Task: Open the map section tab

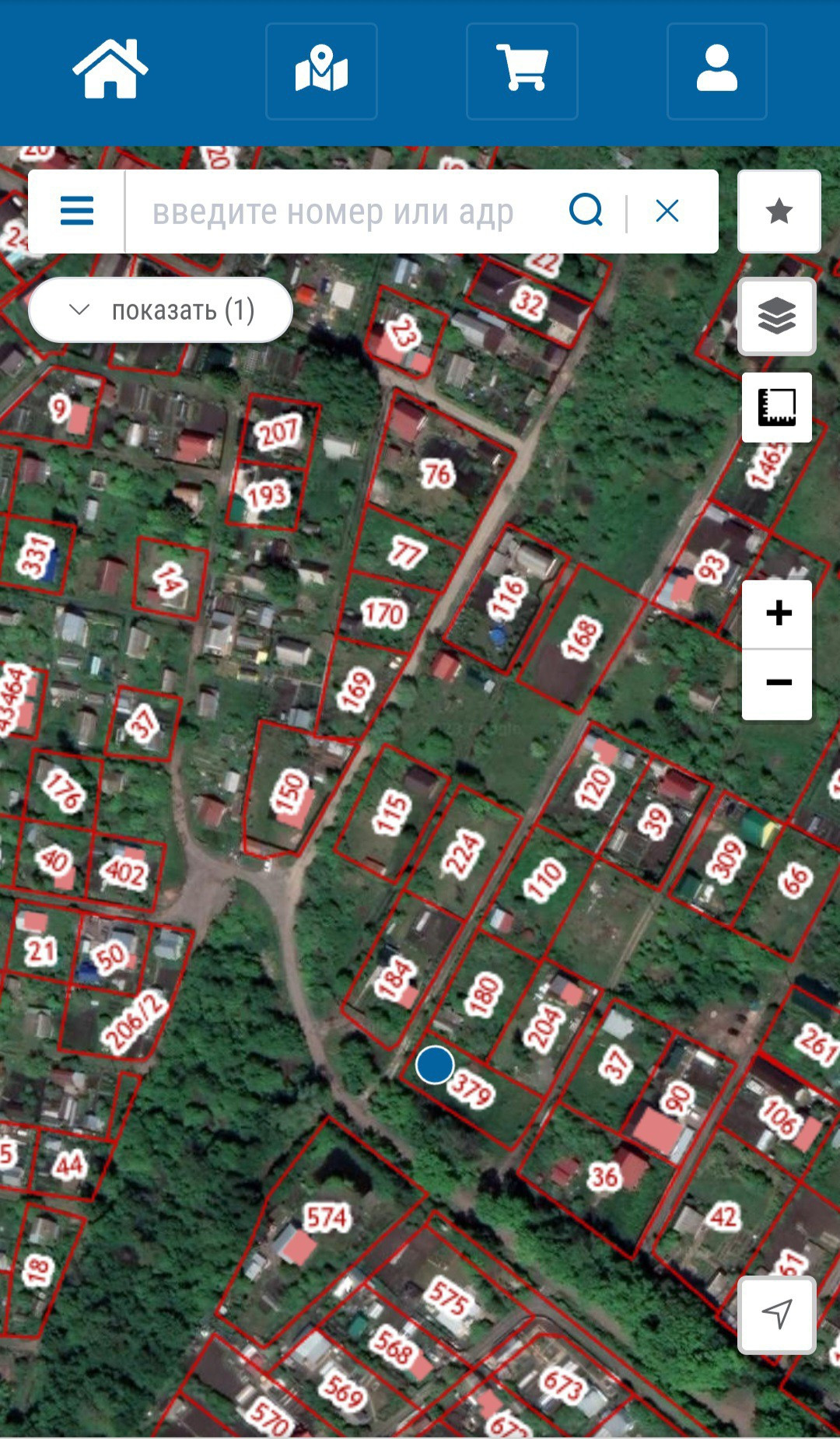Action: coord(321,71)
